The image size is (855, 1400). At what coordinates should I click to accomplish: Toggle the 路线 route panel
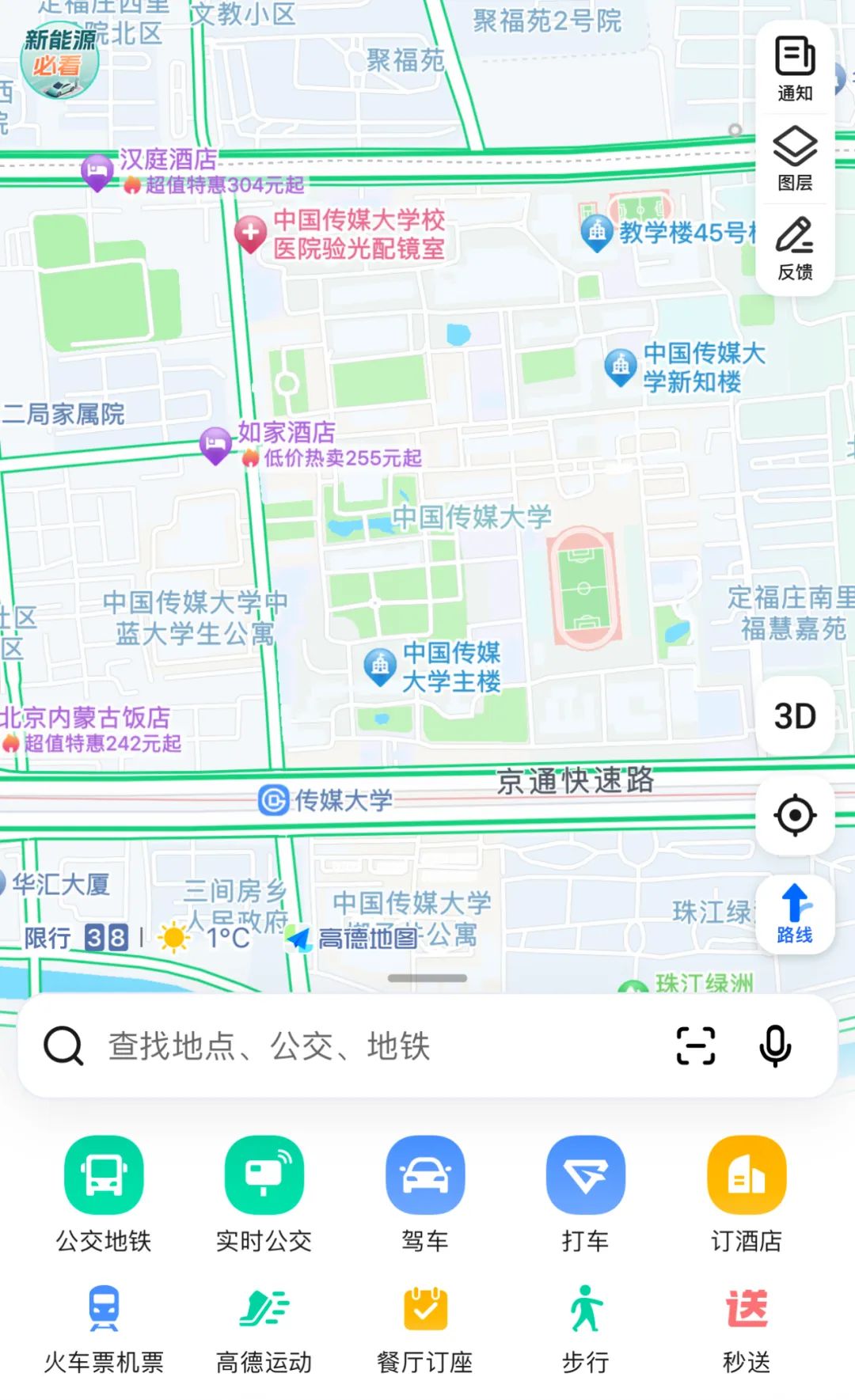click(x=796, y=914)
